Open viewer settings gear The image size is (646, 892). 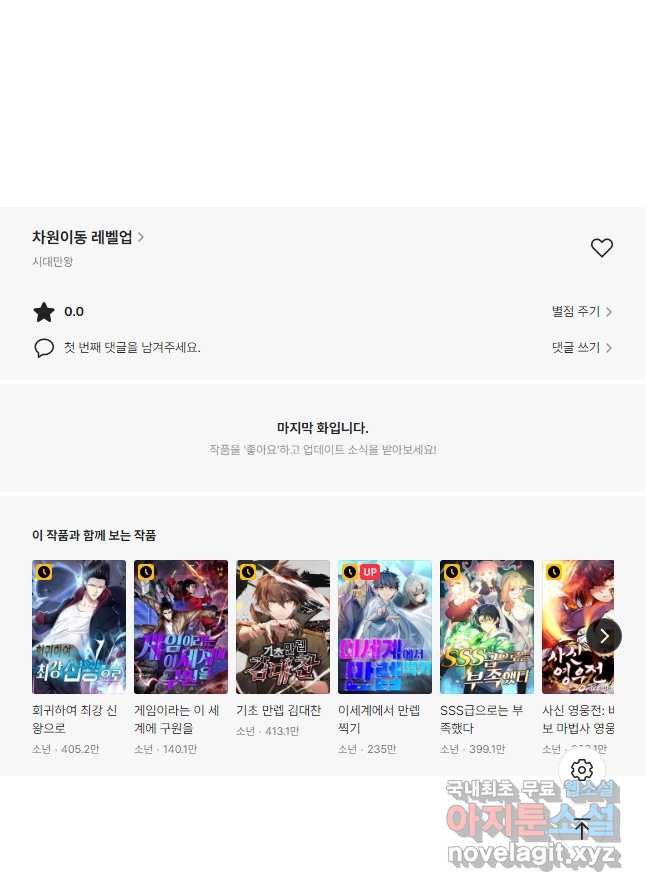click(x=582, y=770)
